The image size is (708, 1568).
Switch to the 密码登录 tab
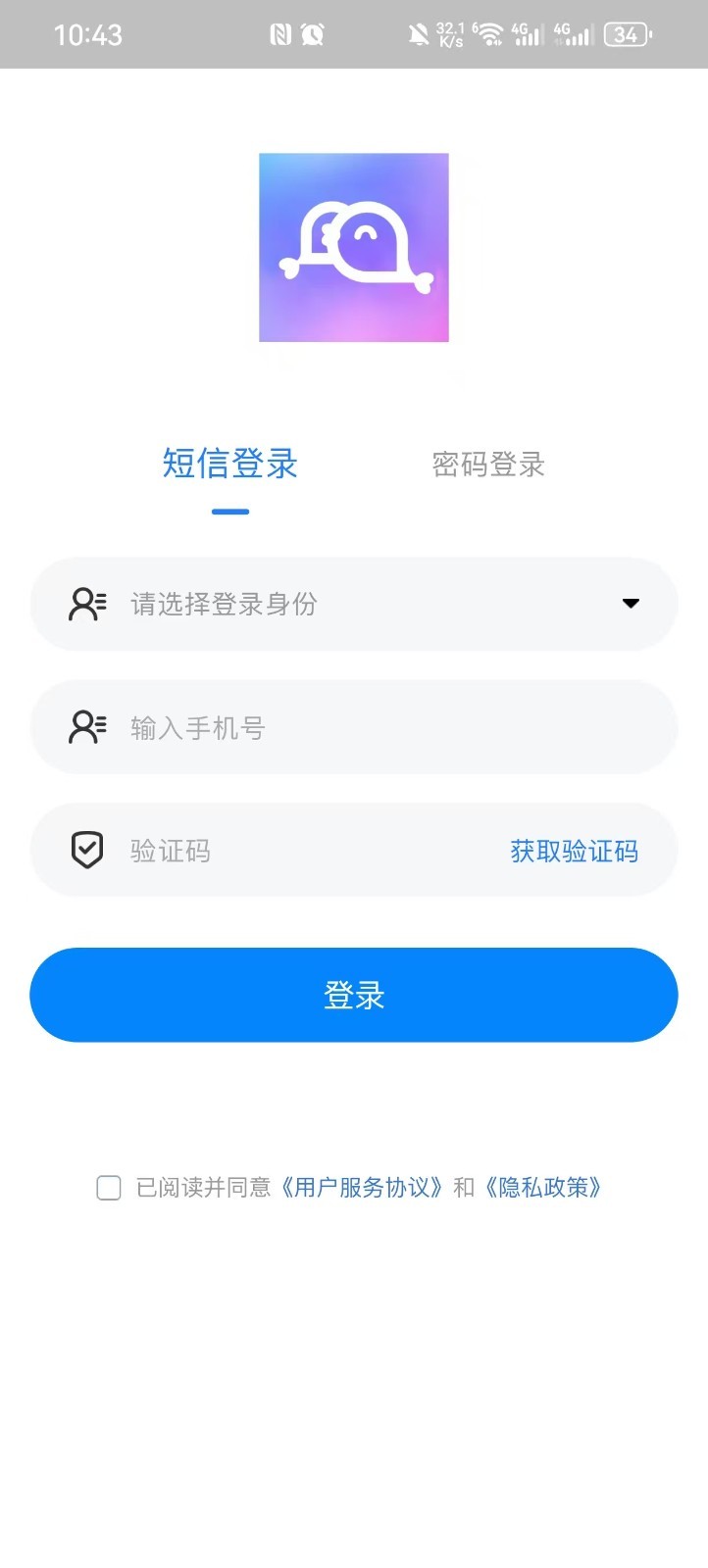pos(487,465)
